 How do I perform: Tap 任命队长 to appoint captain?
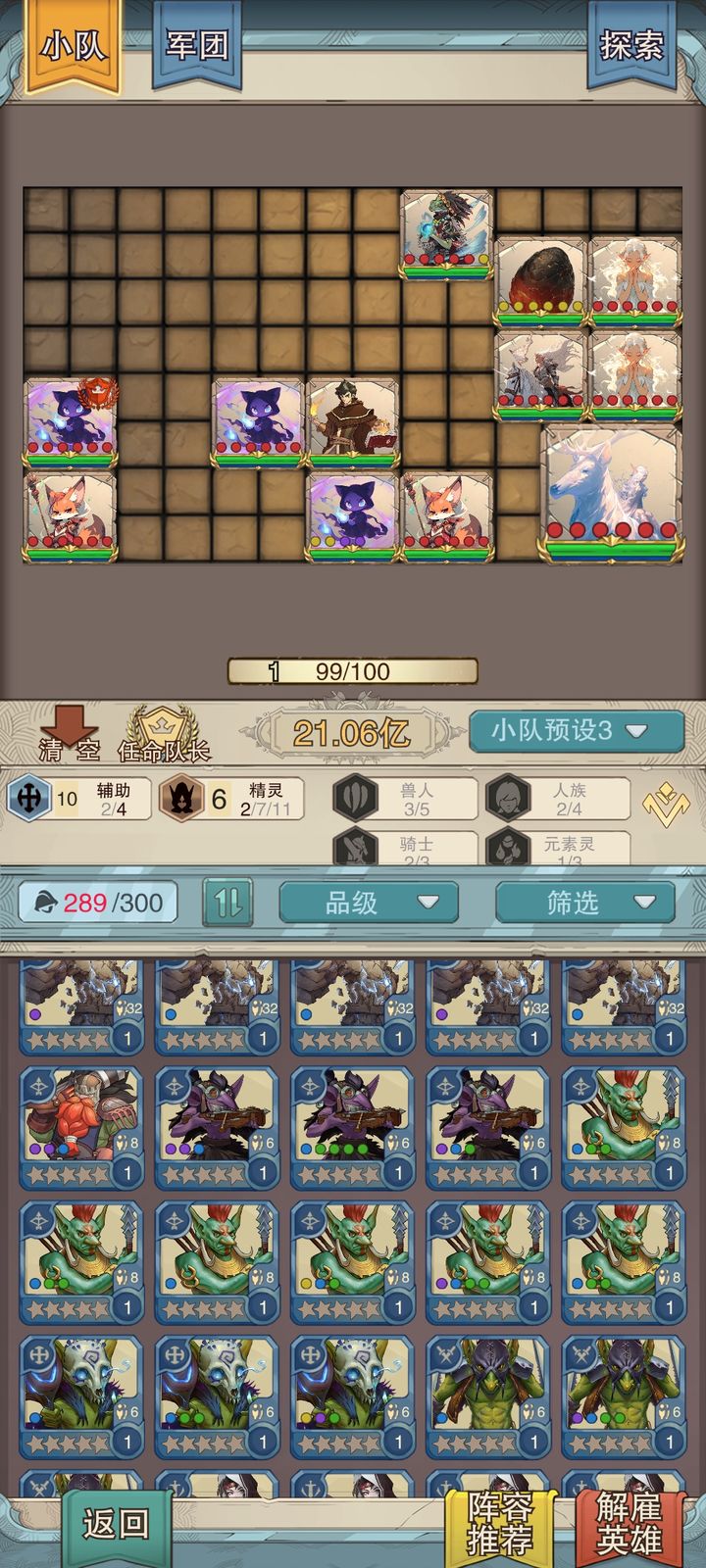coord(164,735)
